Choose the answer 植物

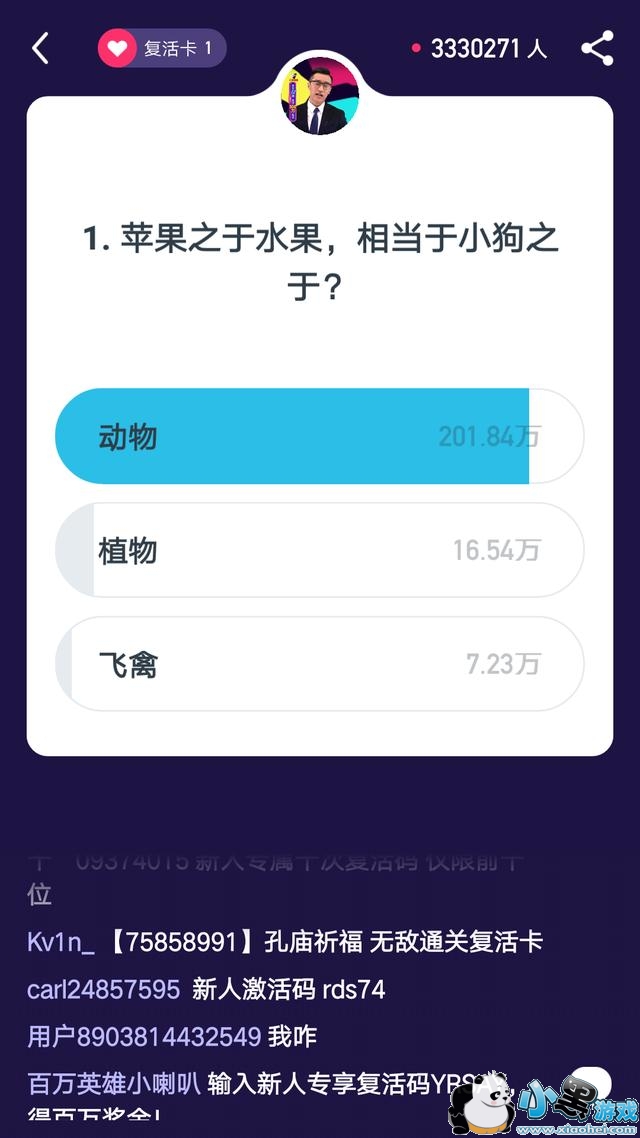tap(319, 550)
